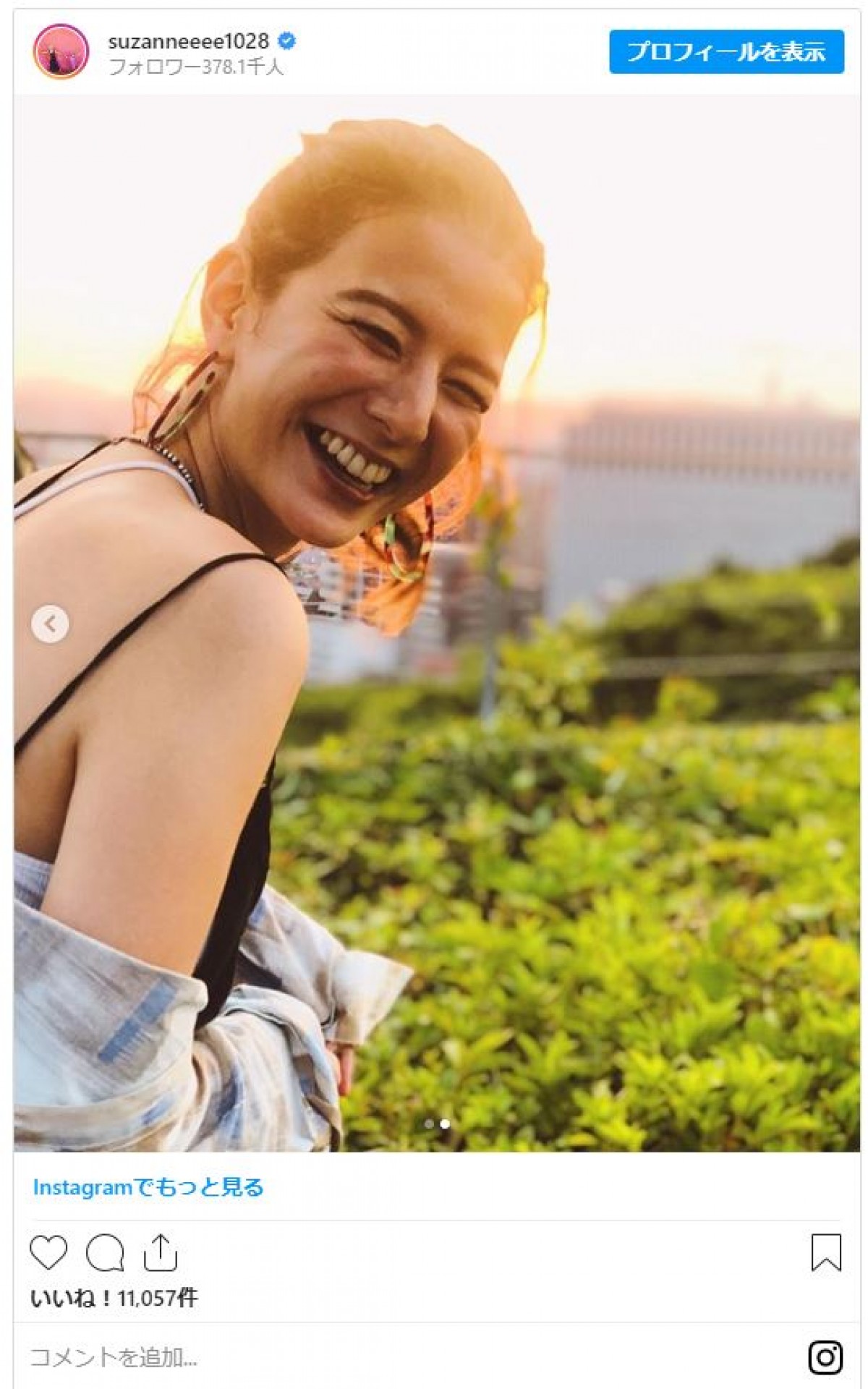This screenshot has height=1389, width=868.
Task: Open the Instagram logo icon
Action: point(825,1357)
